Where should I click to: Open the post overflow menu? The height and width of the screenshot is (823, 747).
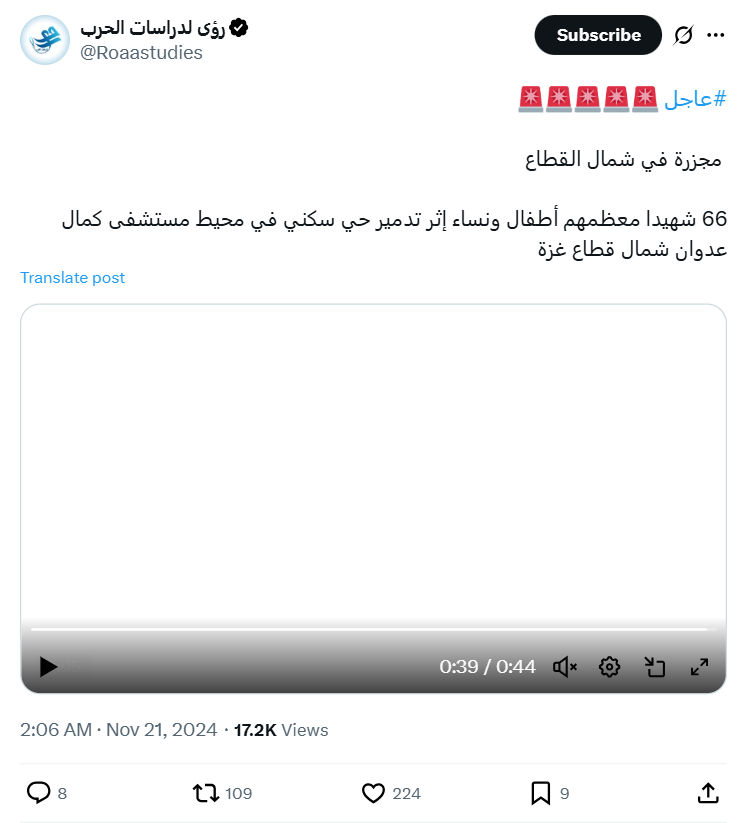coord(716,35)
